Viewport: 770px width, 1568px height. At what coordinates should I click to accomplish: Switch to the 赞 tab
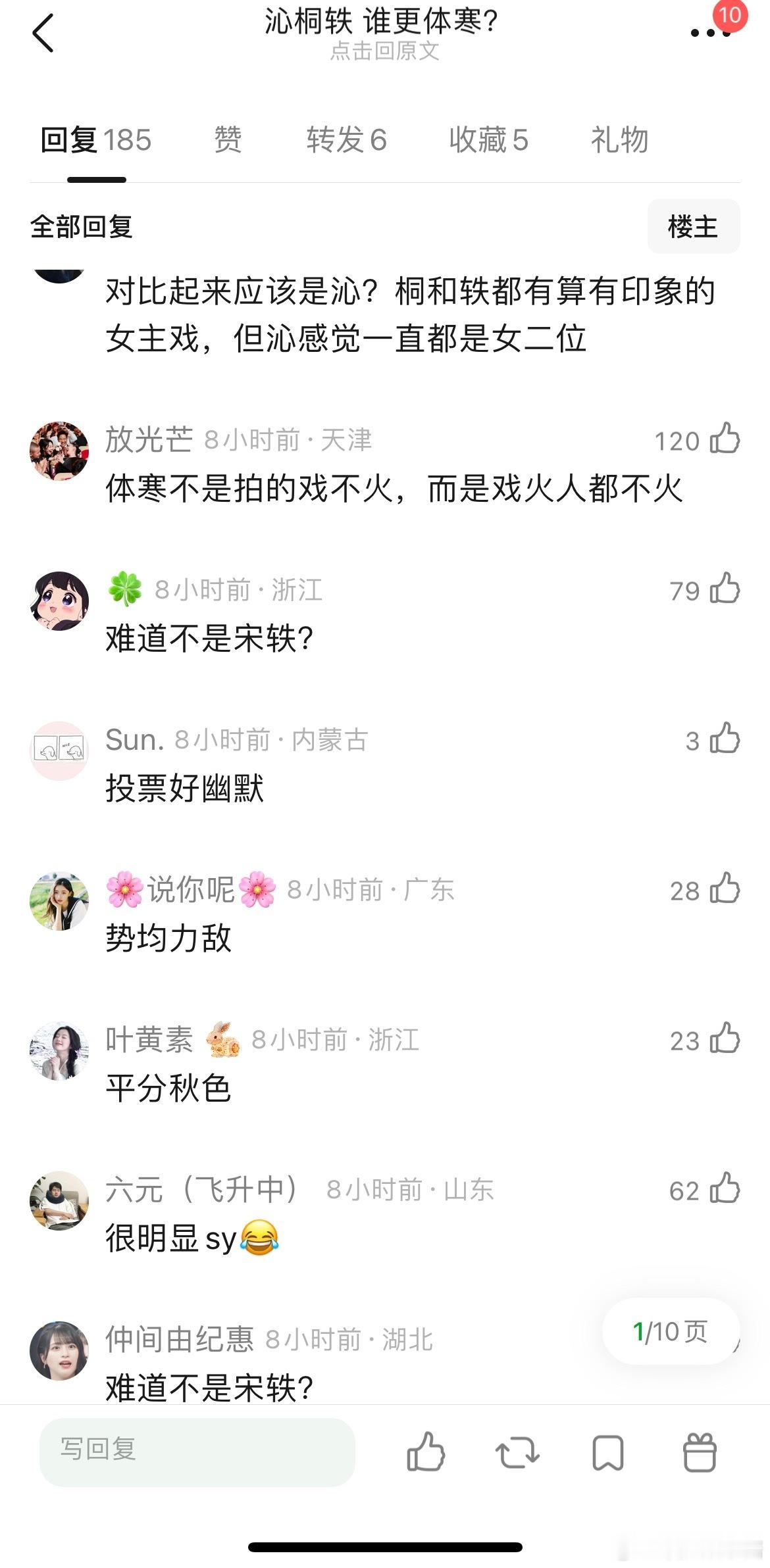[x=228, y=140]
